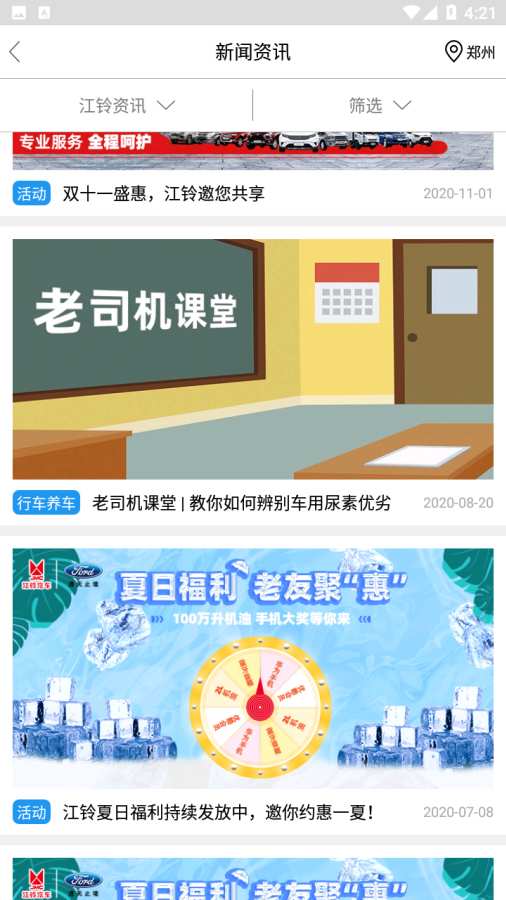The image size is (506, 900).
Task: Open the 筛选 filter dropdown
Action: (380, 105)
